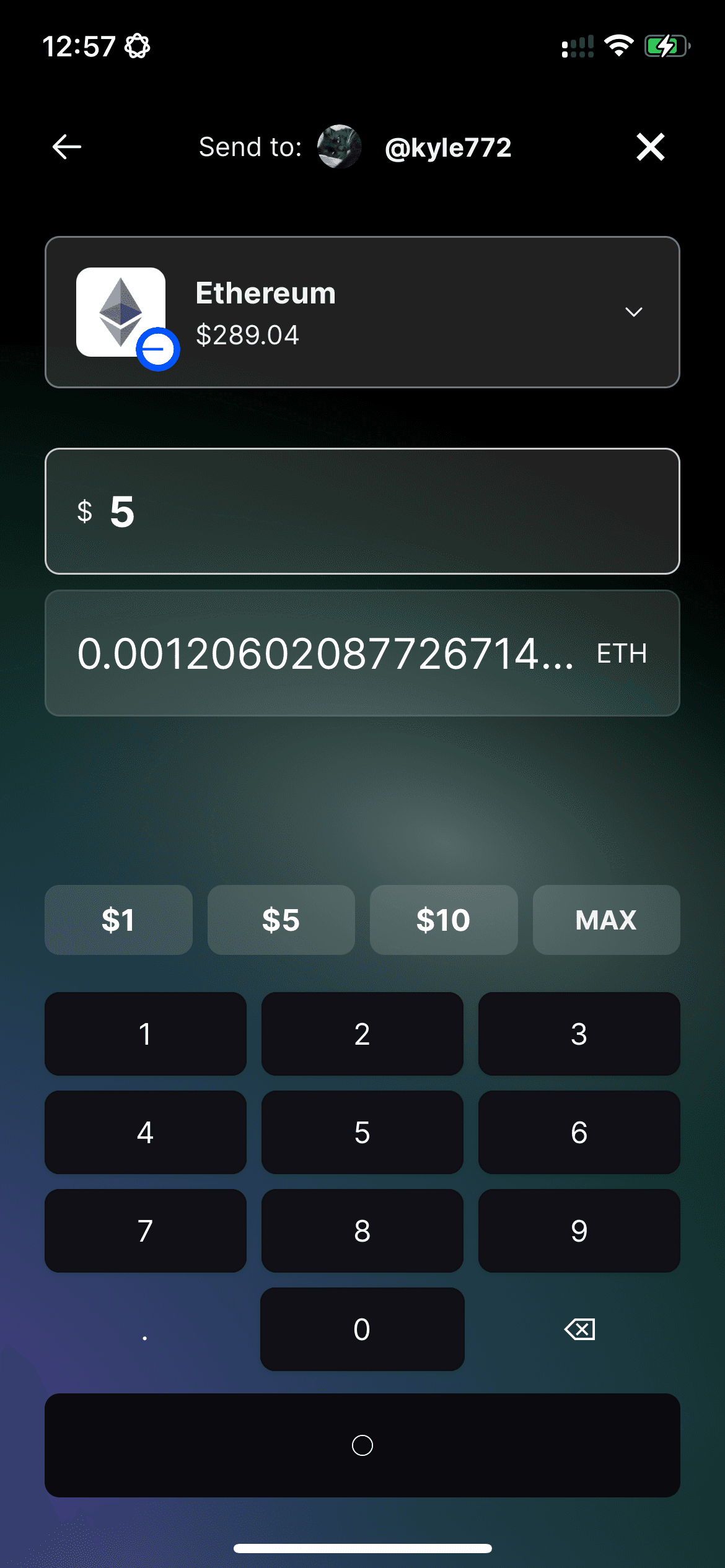Tap keypad number 9
The width and height of the screenshot is (725, 1568).
579,1230
